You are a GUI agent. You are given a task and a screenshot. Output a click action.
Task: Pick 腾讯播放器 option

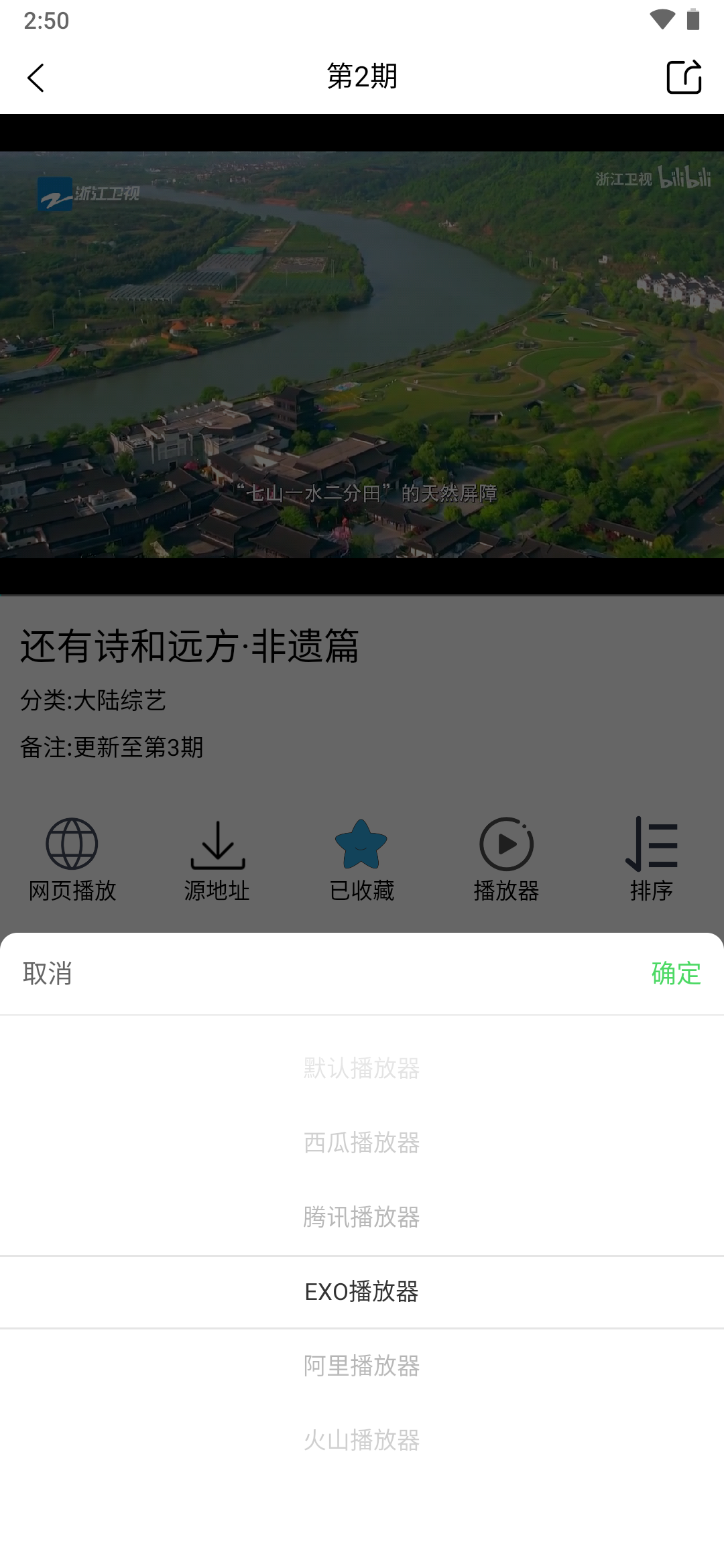pyautogui.click(x=362, y=1217)
